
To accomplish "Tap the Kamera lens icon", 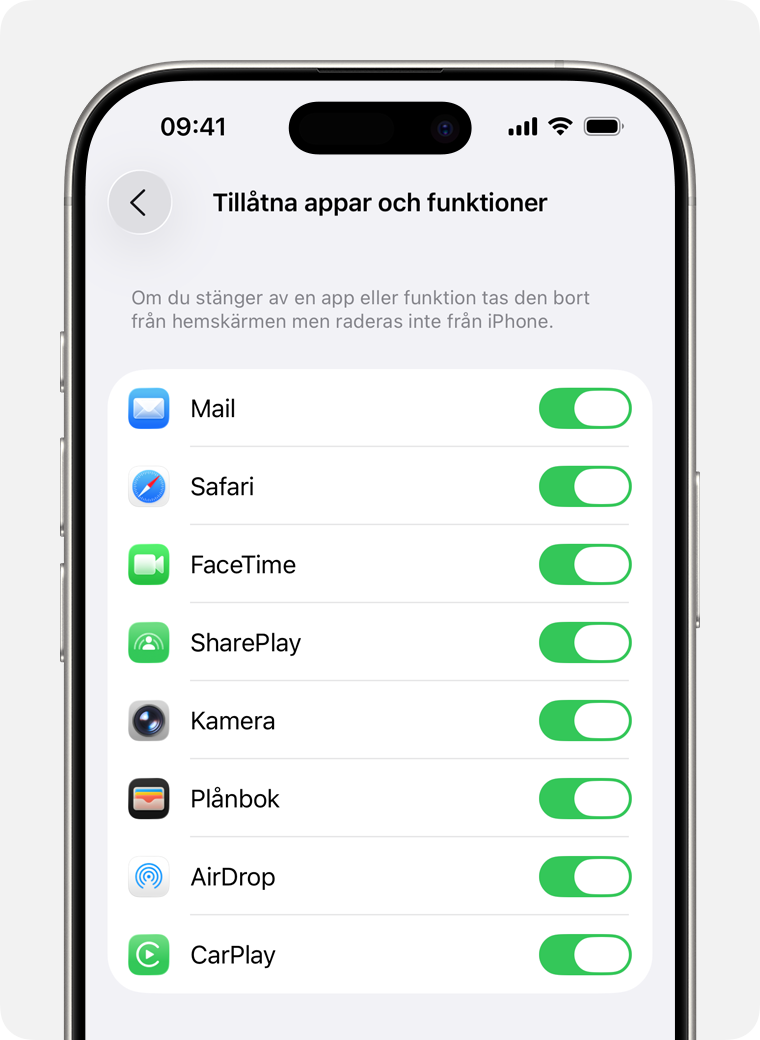I will point(149,720).
